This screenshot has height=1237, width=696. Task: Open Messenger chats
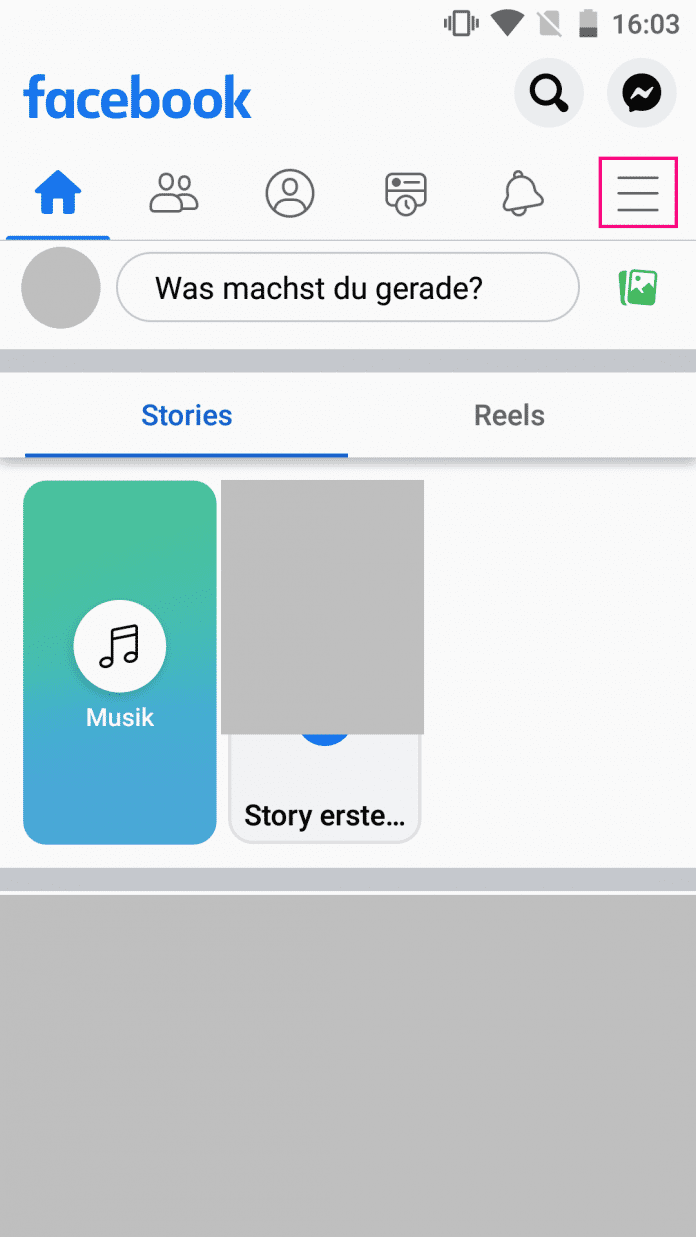tap(641, 94)
